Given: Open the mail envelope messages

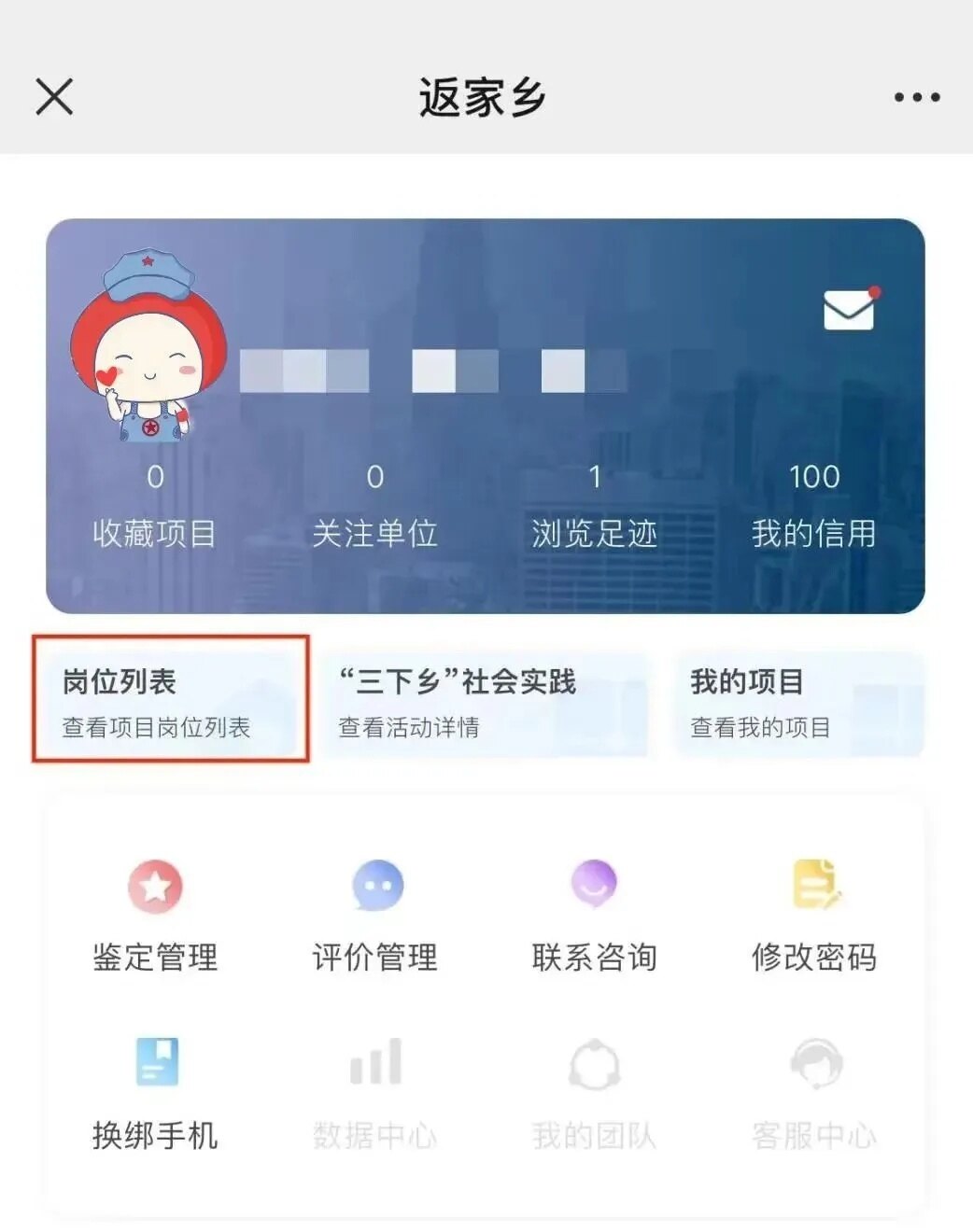Looking at the screenshot, I should 849,310.
